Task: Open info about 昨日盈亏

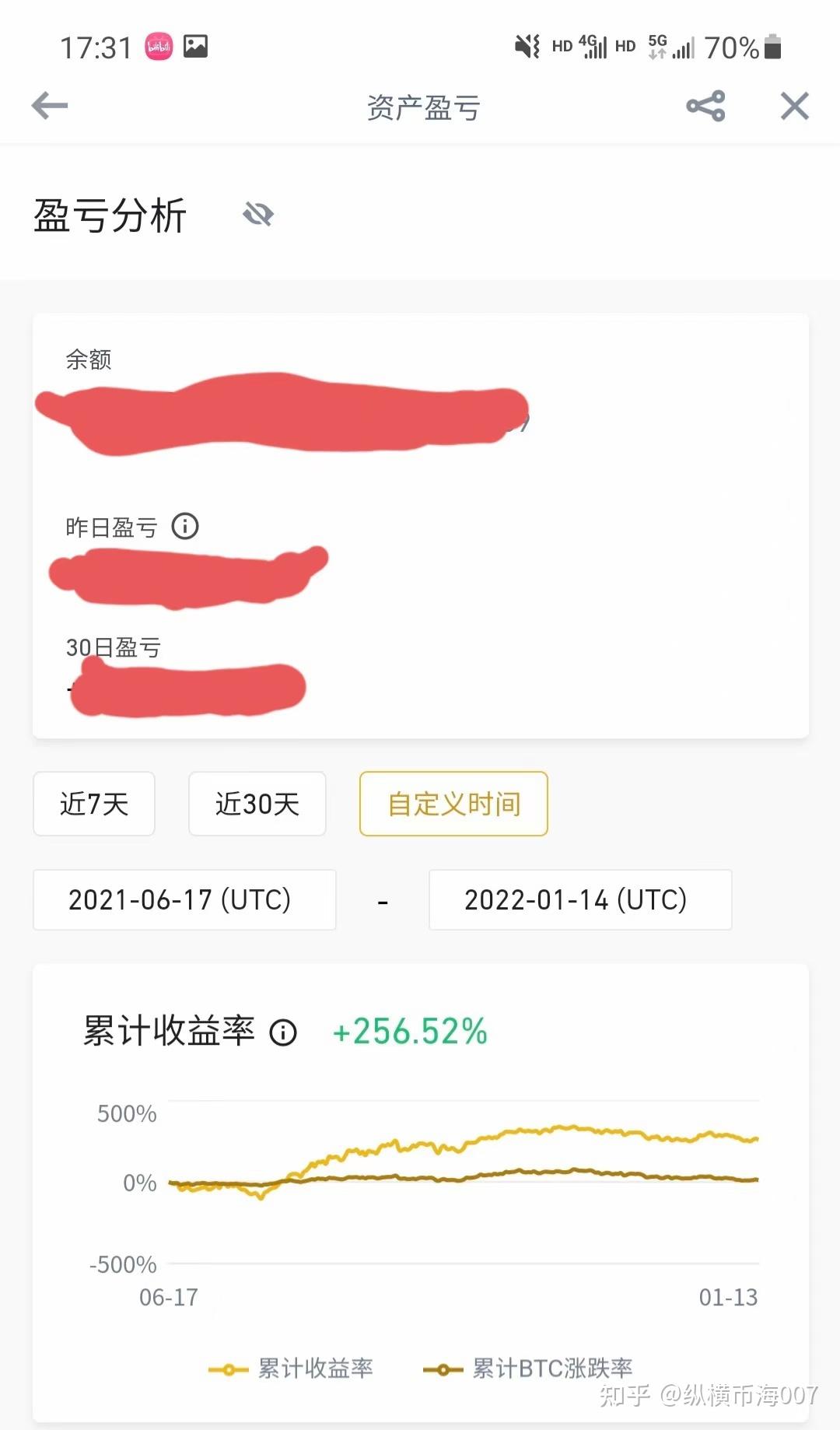Action: [x=185, y=527]
